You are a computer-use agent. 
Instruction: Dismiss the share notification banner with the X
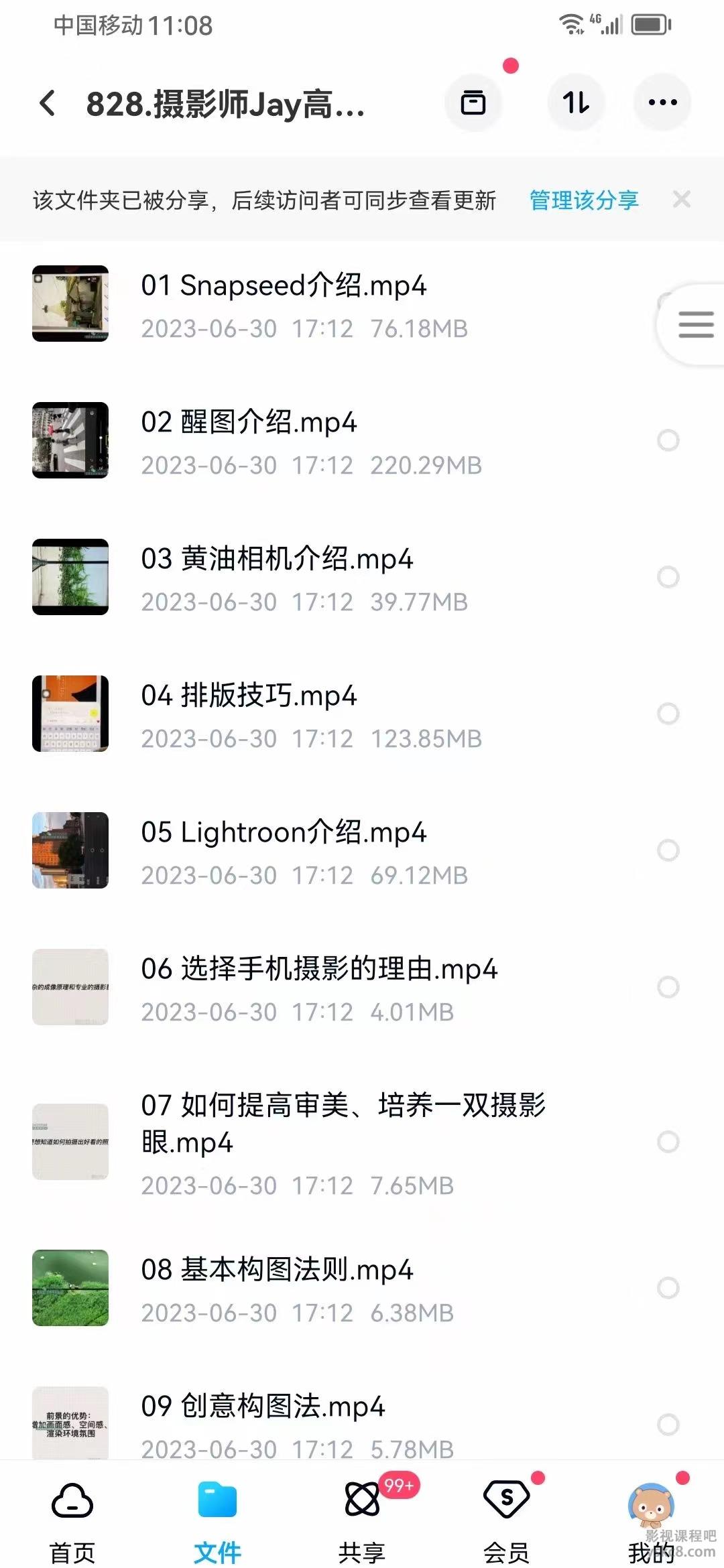pos(682,200)
